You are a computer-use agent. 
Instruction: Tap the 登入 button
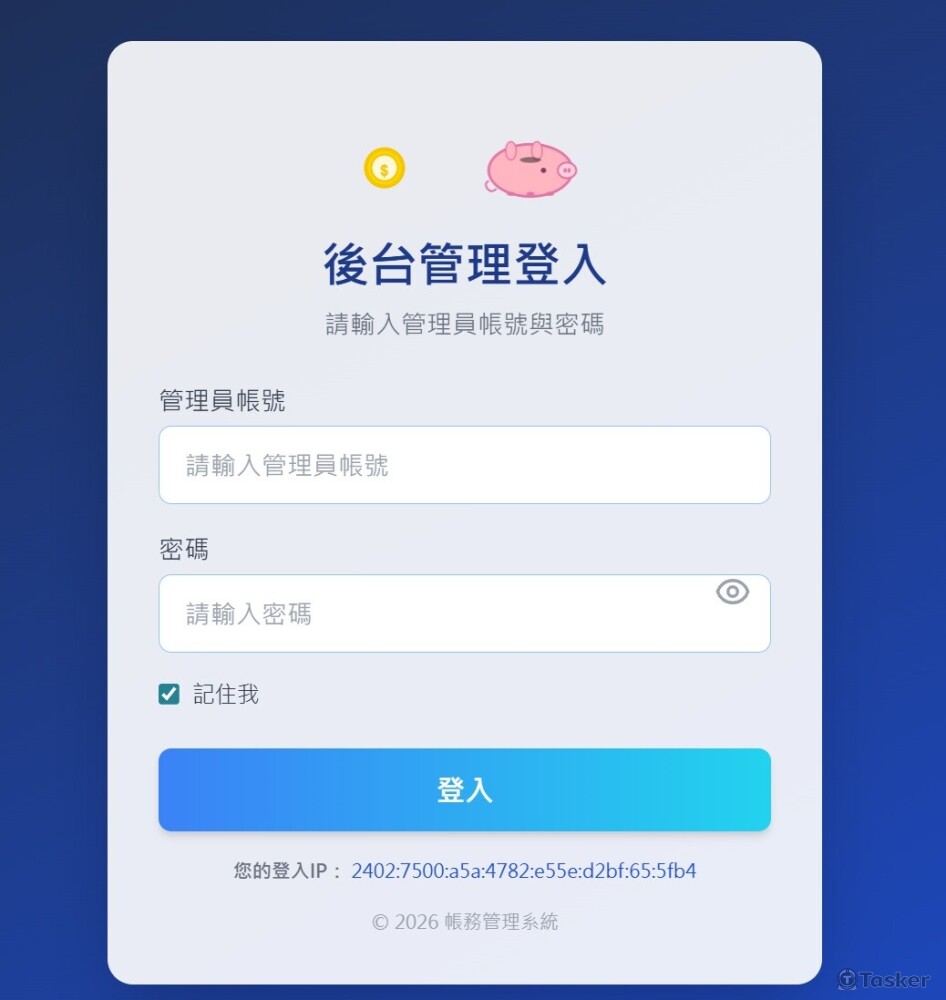point(464,790)
